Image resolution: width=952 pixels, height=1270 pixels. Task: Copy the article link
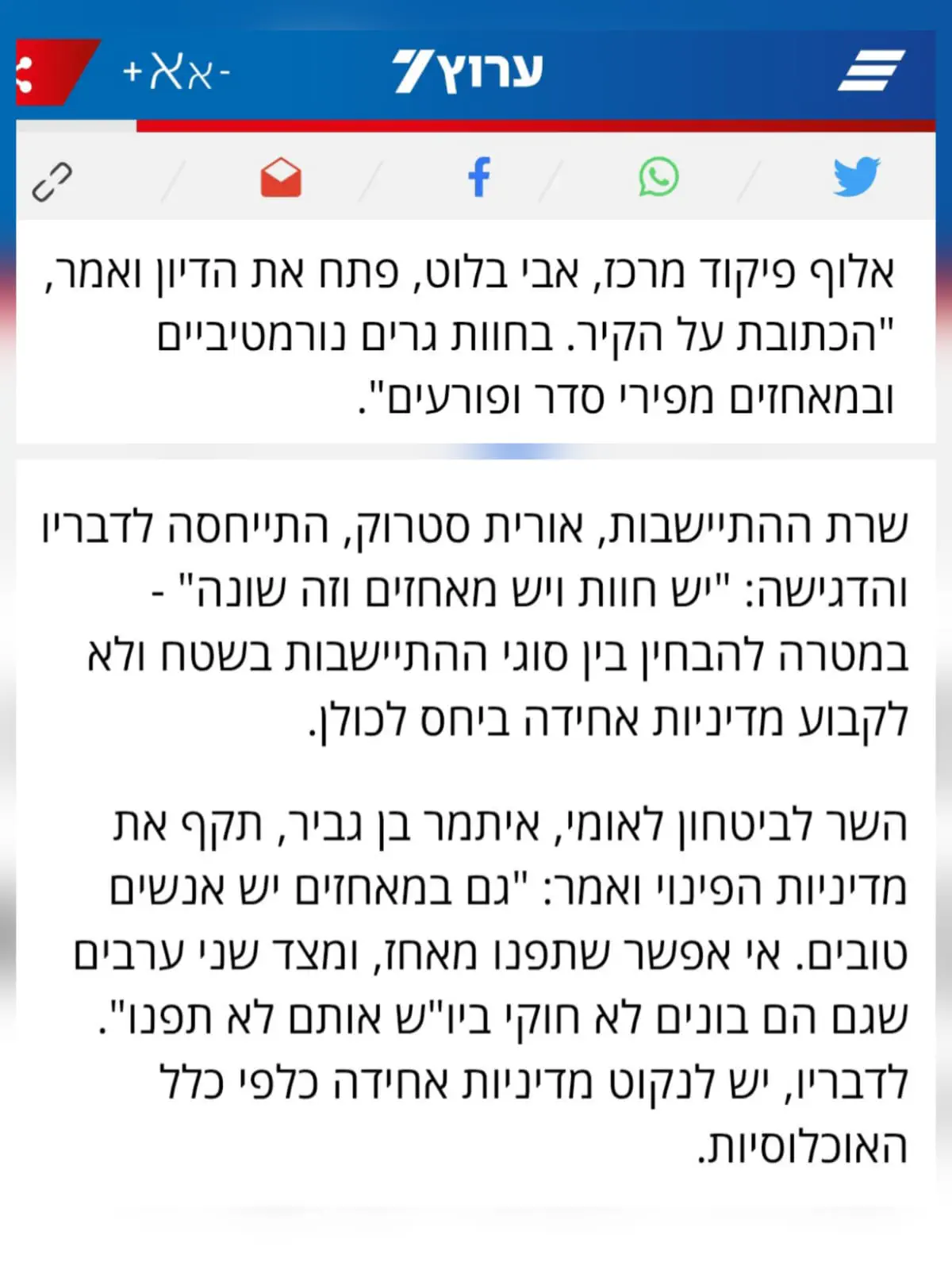point(52,181)
